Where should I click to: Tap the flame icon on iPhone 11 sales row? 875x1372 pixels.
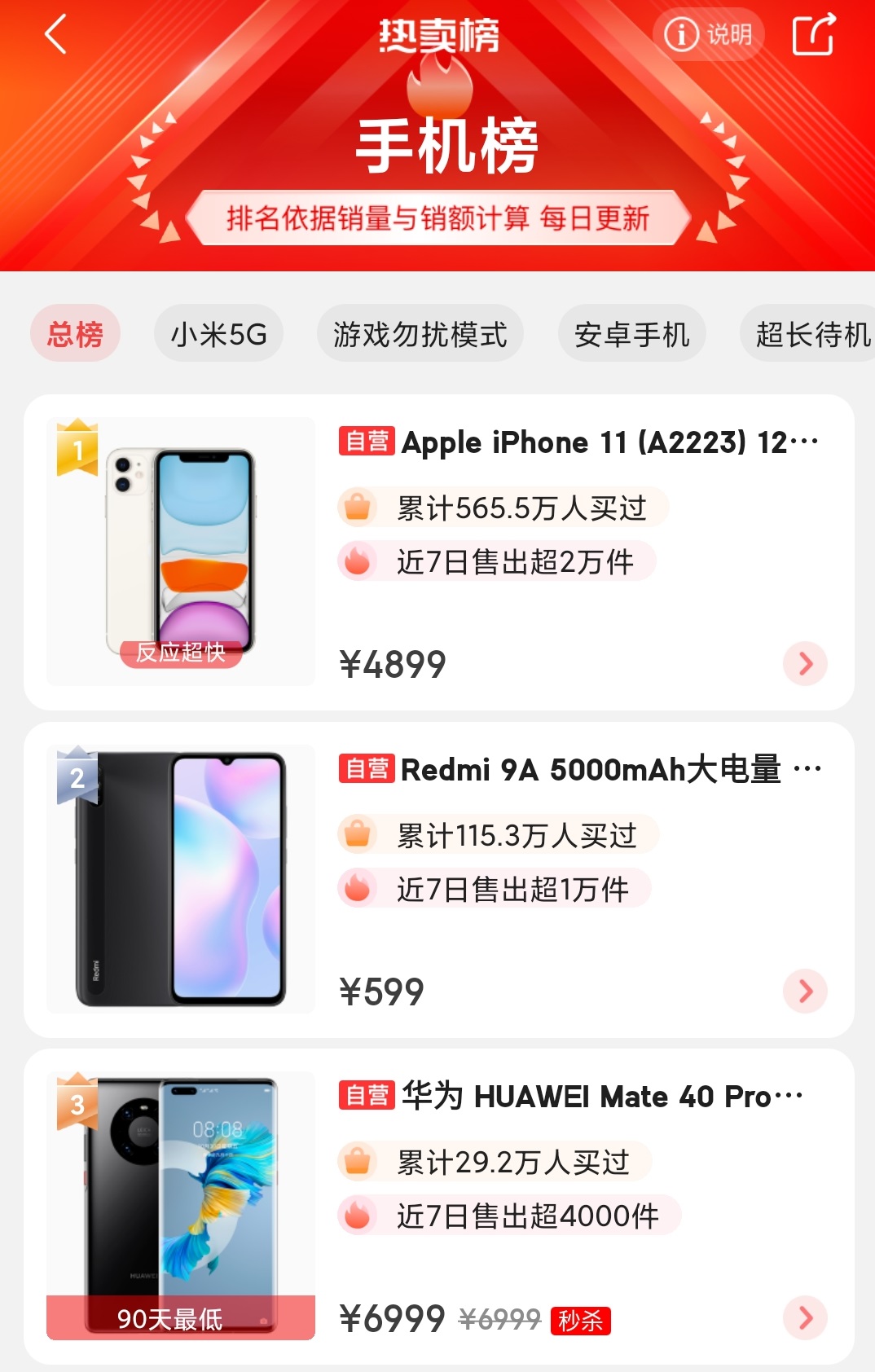click(357, 561)
